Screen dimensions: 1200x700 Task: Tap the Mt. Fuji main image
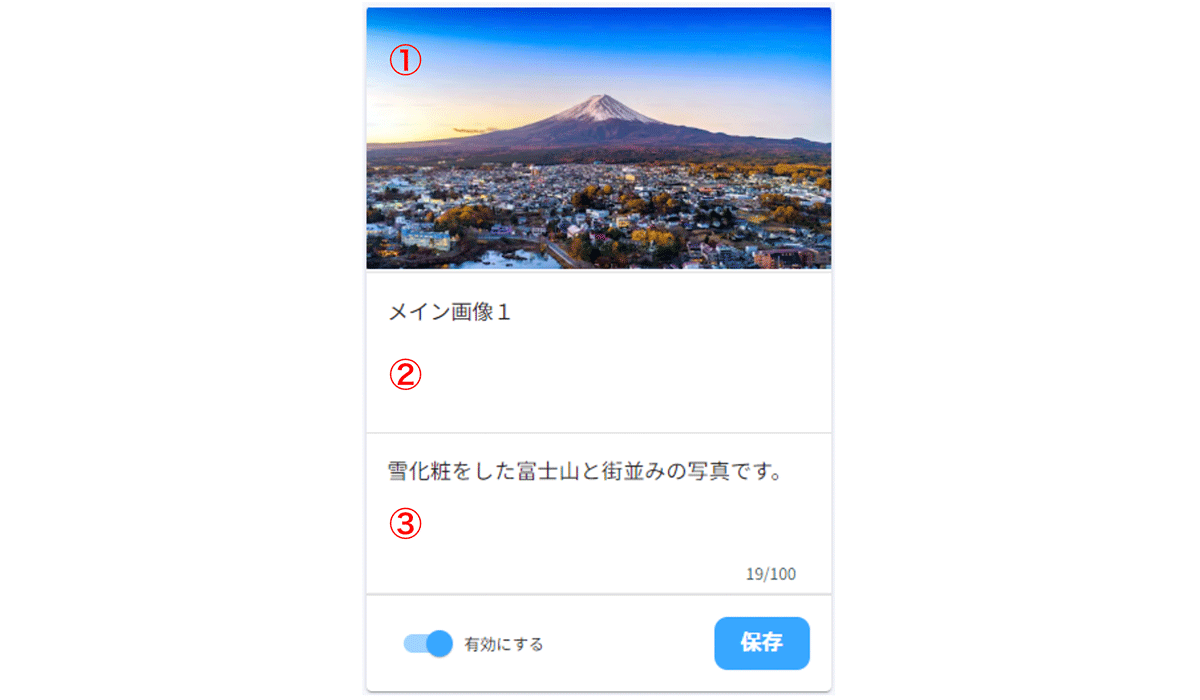tap(598, 140)
